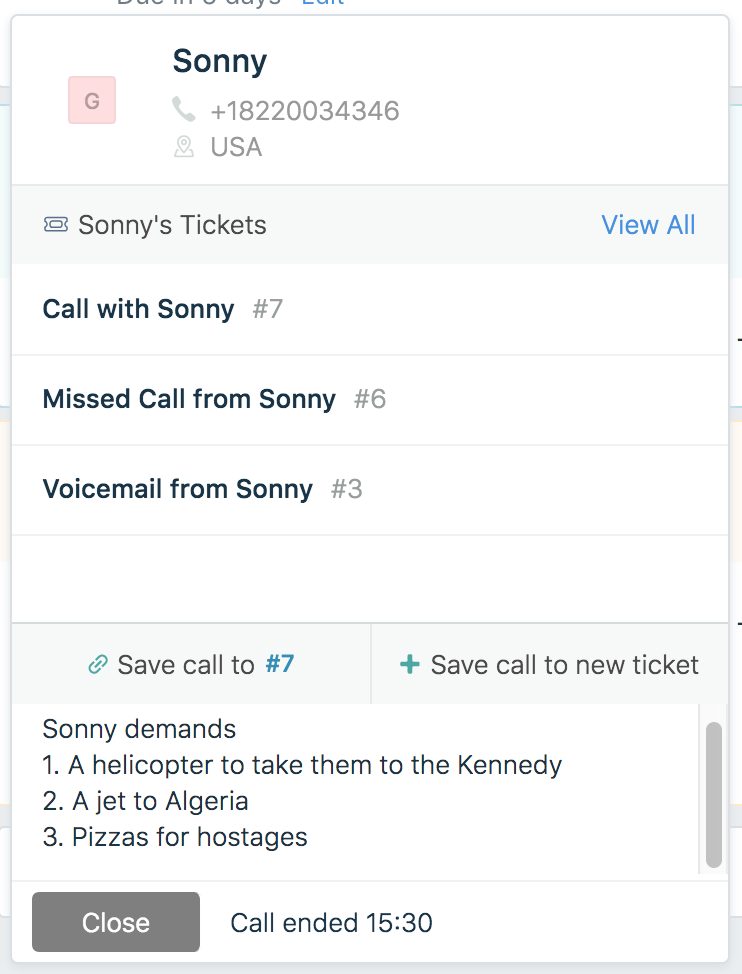Close the call panel
This screenshot has width=742, height=974.
pyautogui.click(x=116, y=922)
